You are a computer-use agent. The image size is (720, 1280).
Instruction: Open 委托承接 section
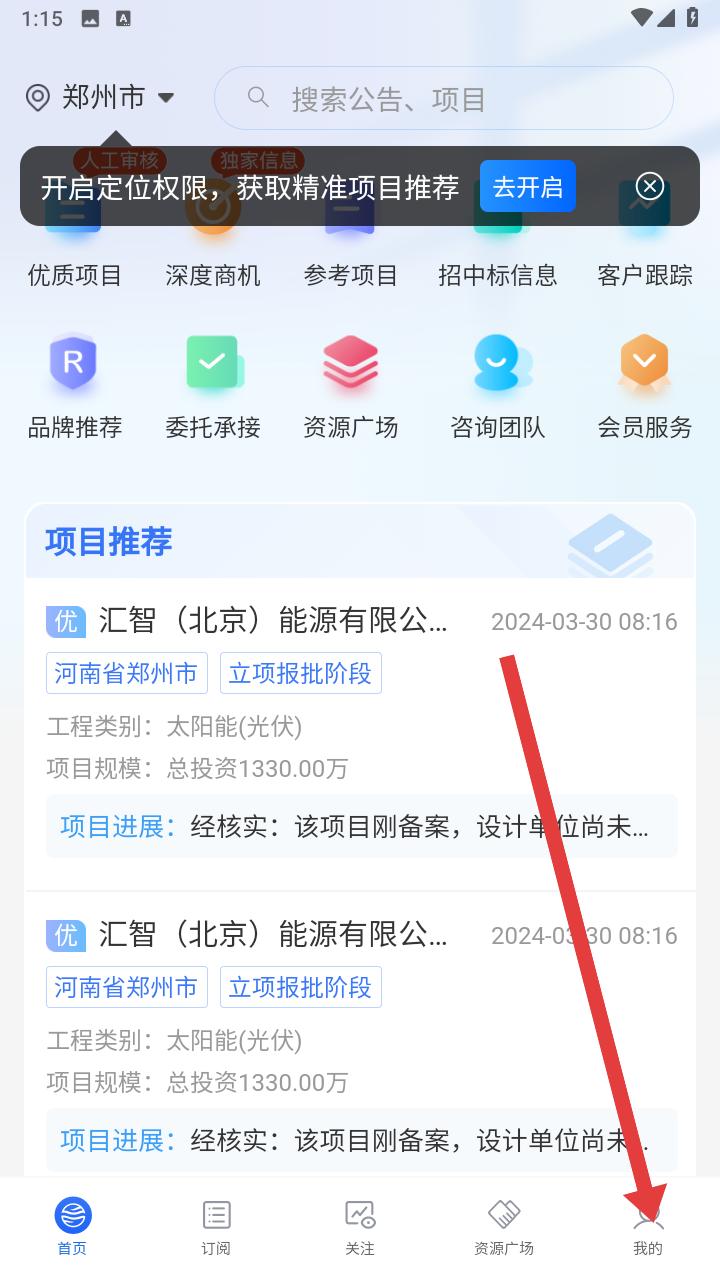coord(213,385)
